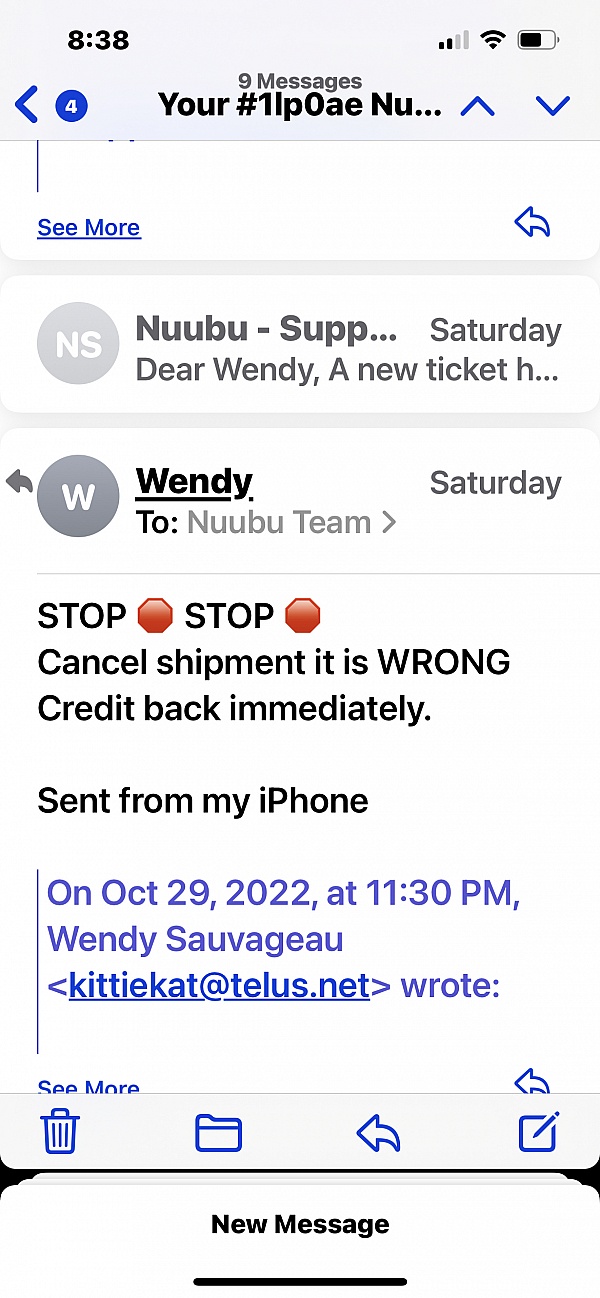Reply using arrow beside the top See More
600x1298 pixels.
(532, 223)
